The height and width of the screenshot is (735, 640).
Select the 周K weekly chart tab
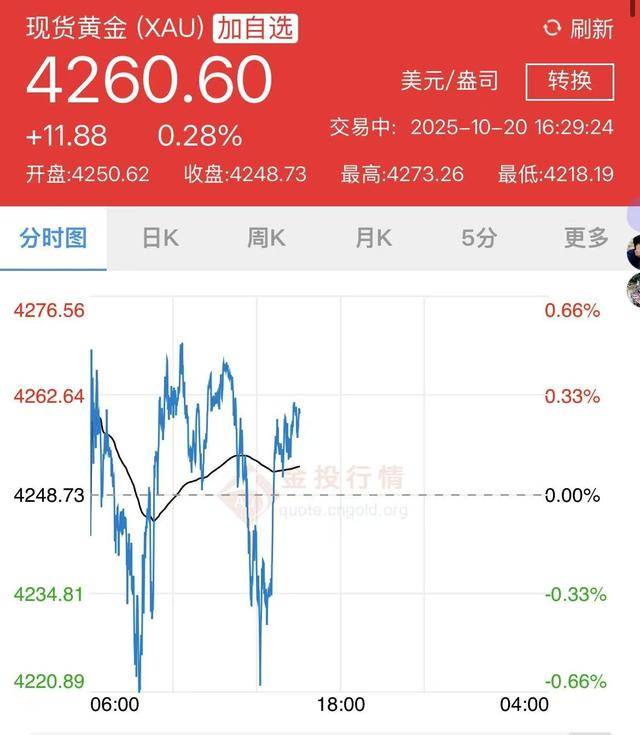267,238
